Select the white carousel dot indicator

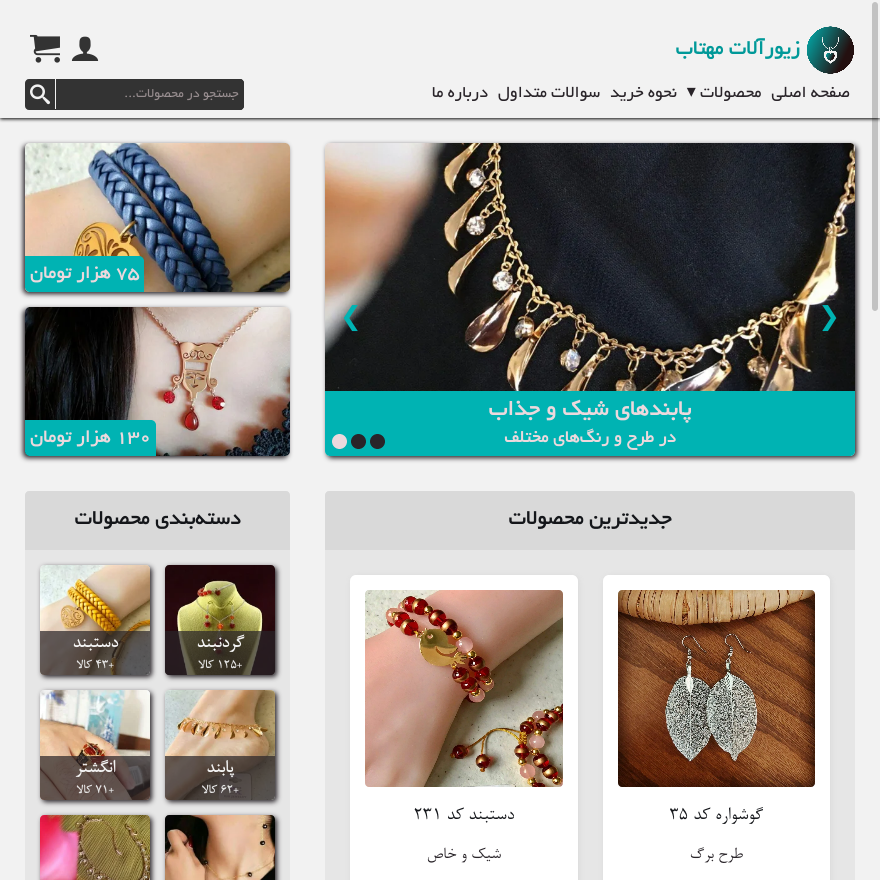[x=340, y=441]
